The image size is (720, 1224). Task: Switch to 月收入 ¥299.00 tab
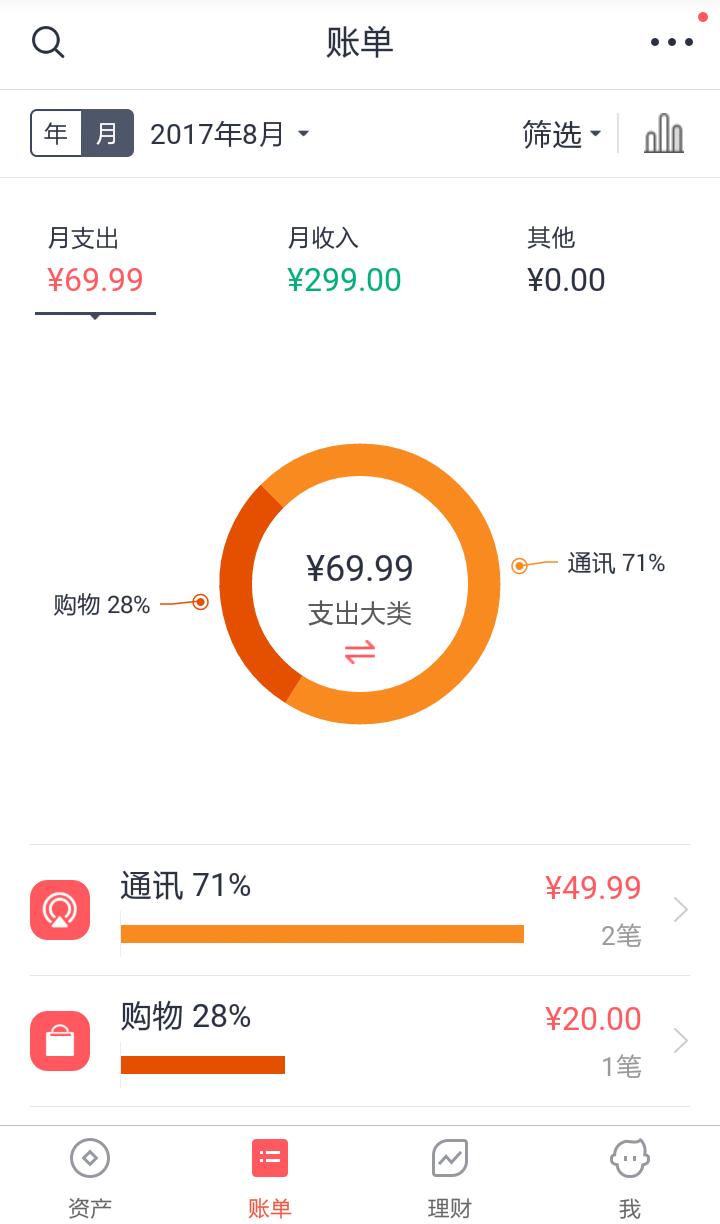(344, 261)
